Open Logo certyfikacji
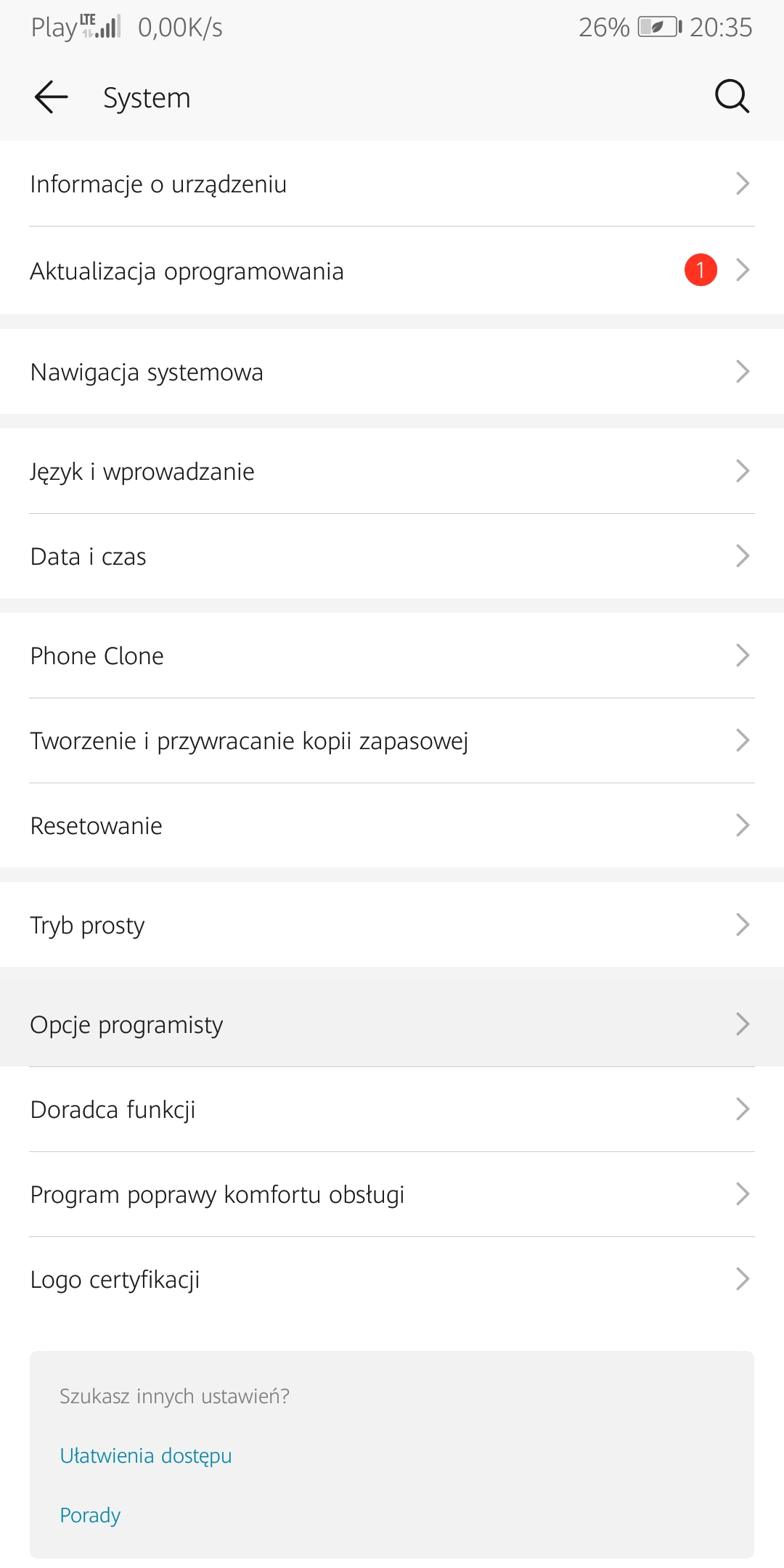The height and width of the screenshot is (1568, 784). [x=392, y=1279]
